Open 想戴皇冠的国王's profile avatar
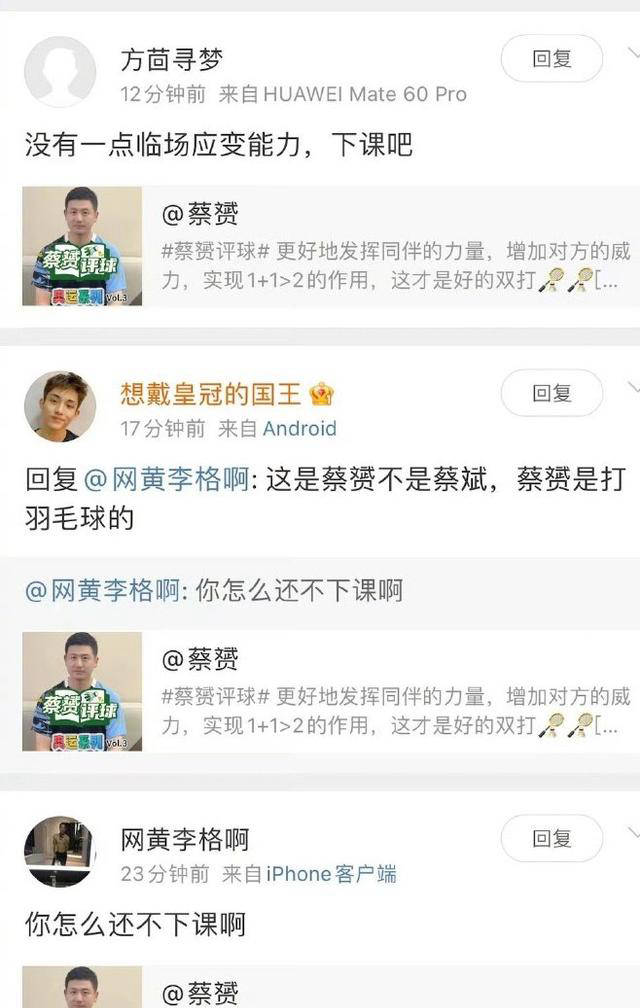The image size is (640, 1008). [60, 406]
